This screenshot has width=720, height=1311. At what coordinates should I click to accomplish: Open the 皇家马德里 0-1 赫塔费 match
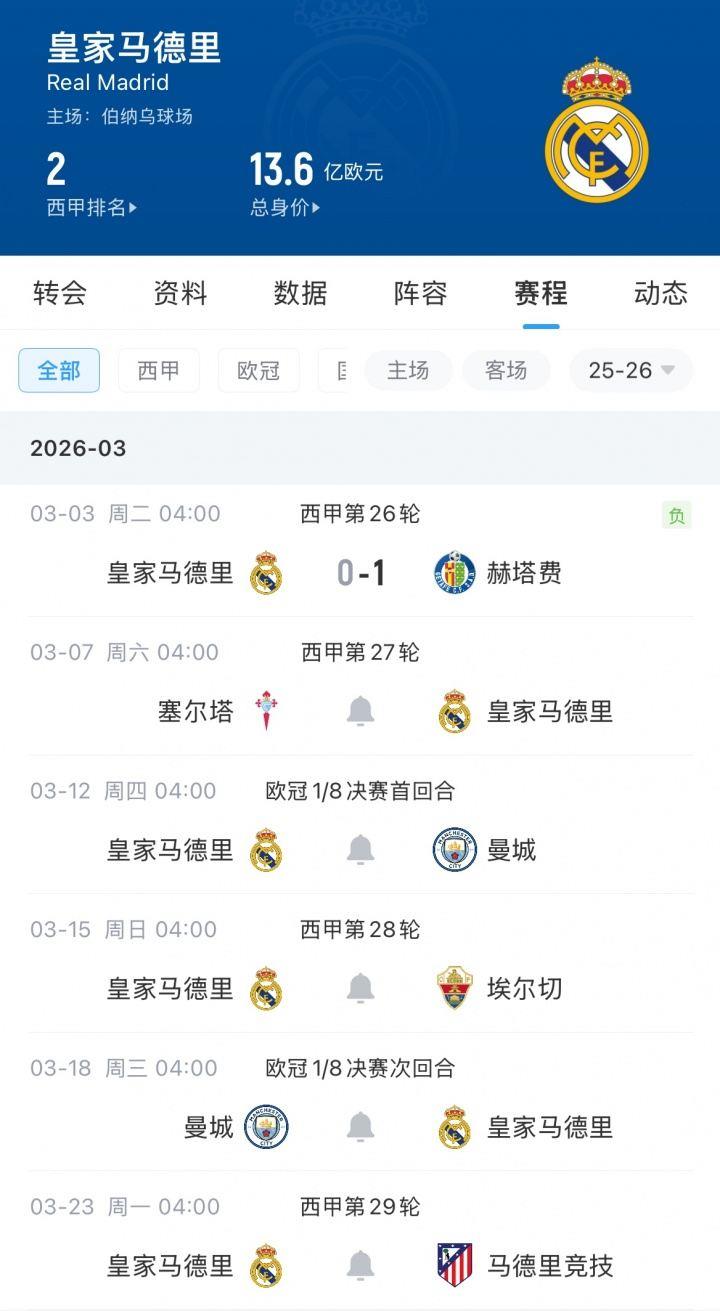pos(360,573)
